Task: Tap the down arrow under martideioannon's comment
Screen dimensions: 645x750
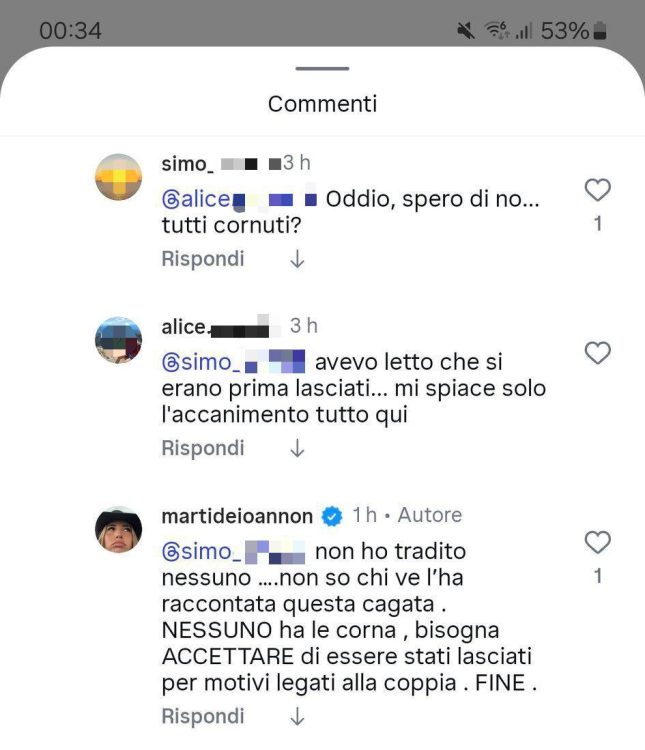Action: point(297,717)
